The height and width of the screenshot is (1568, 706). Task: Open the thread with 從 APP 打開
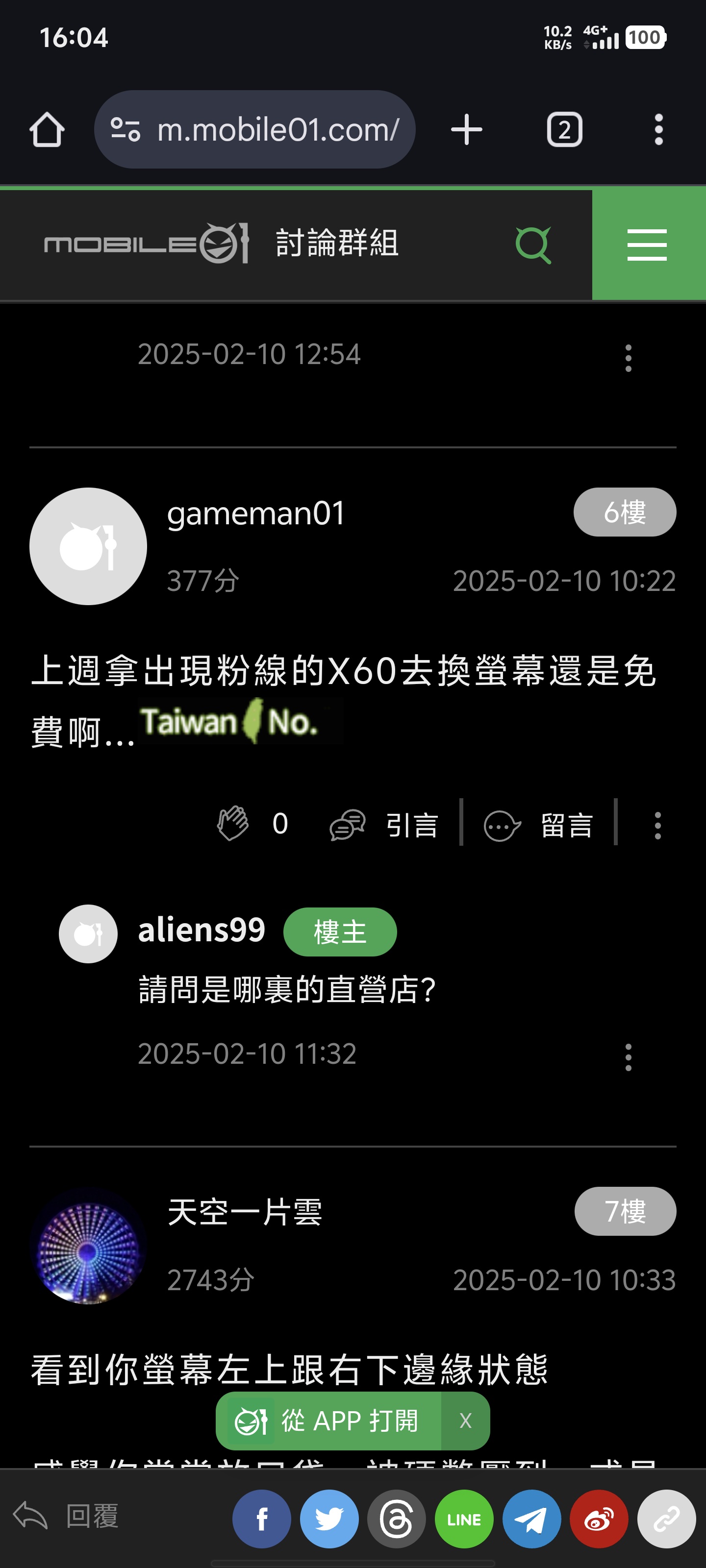click(x=329, y=1421)
